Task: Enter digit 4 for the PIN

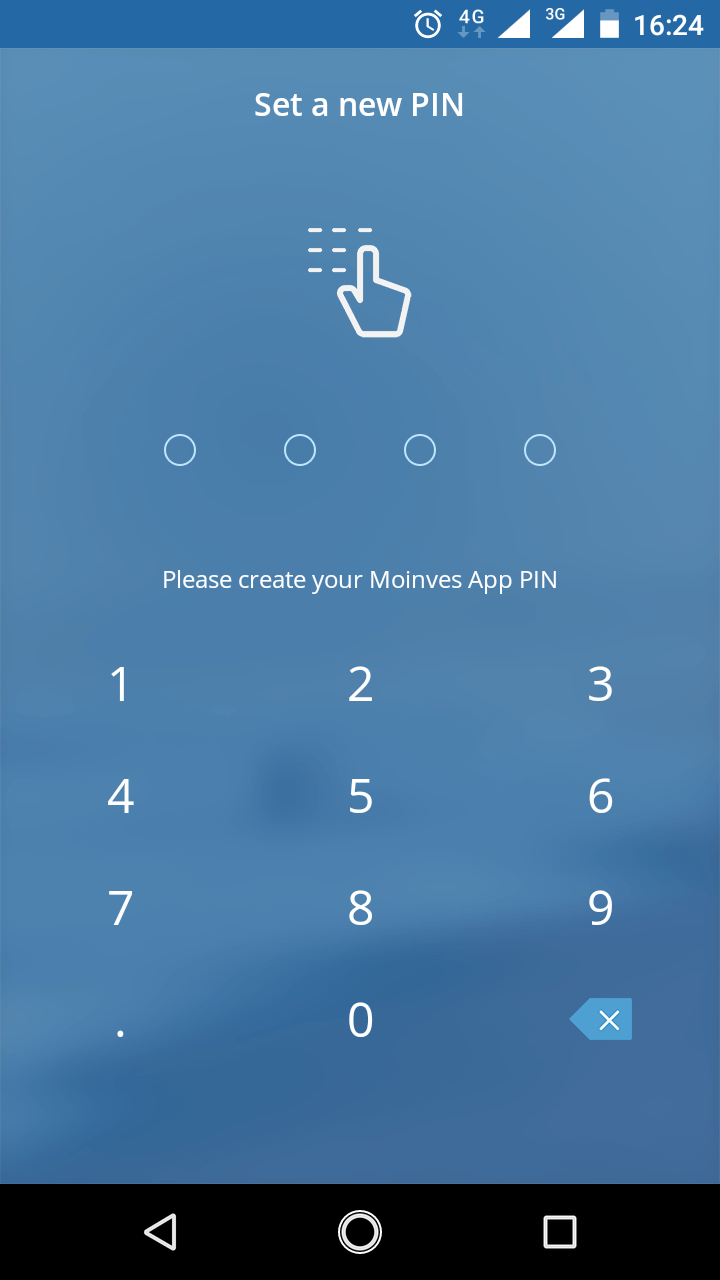Action: (120, 797)
